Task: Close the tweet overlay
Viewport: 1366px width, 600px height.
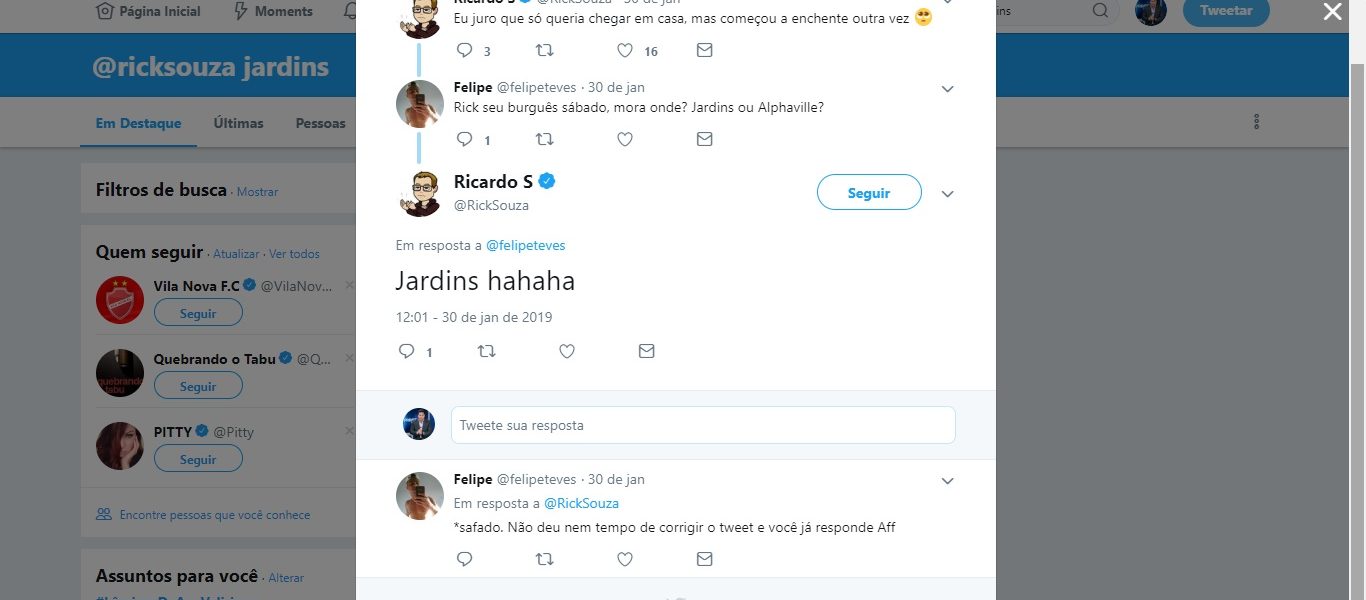Action: coord(1332,12)
